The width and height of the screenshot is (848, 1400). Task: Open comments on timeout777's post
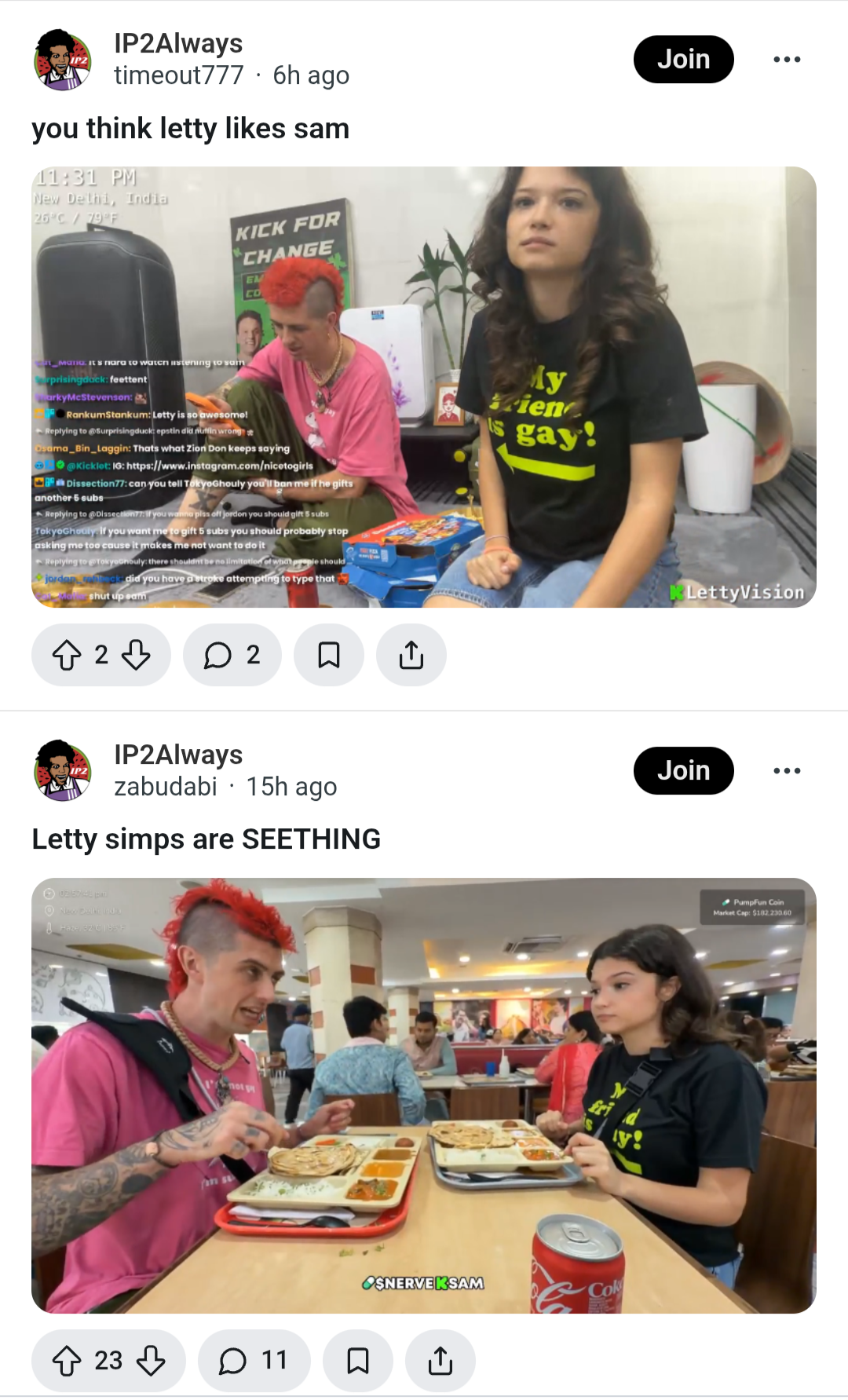pyautogui.click(x=232, y=655)
